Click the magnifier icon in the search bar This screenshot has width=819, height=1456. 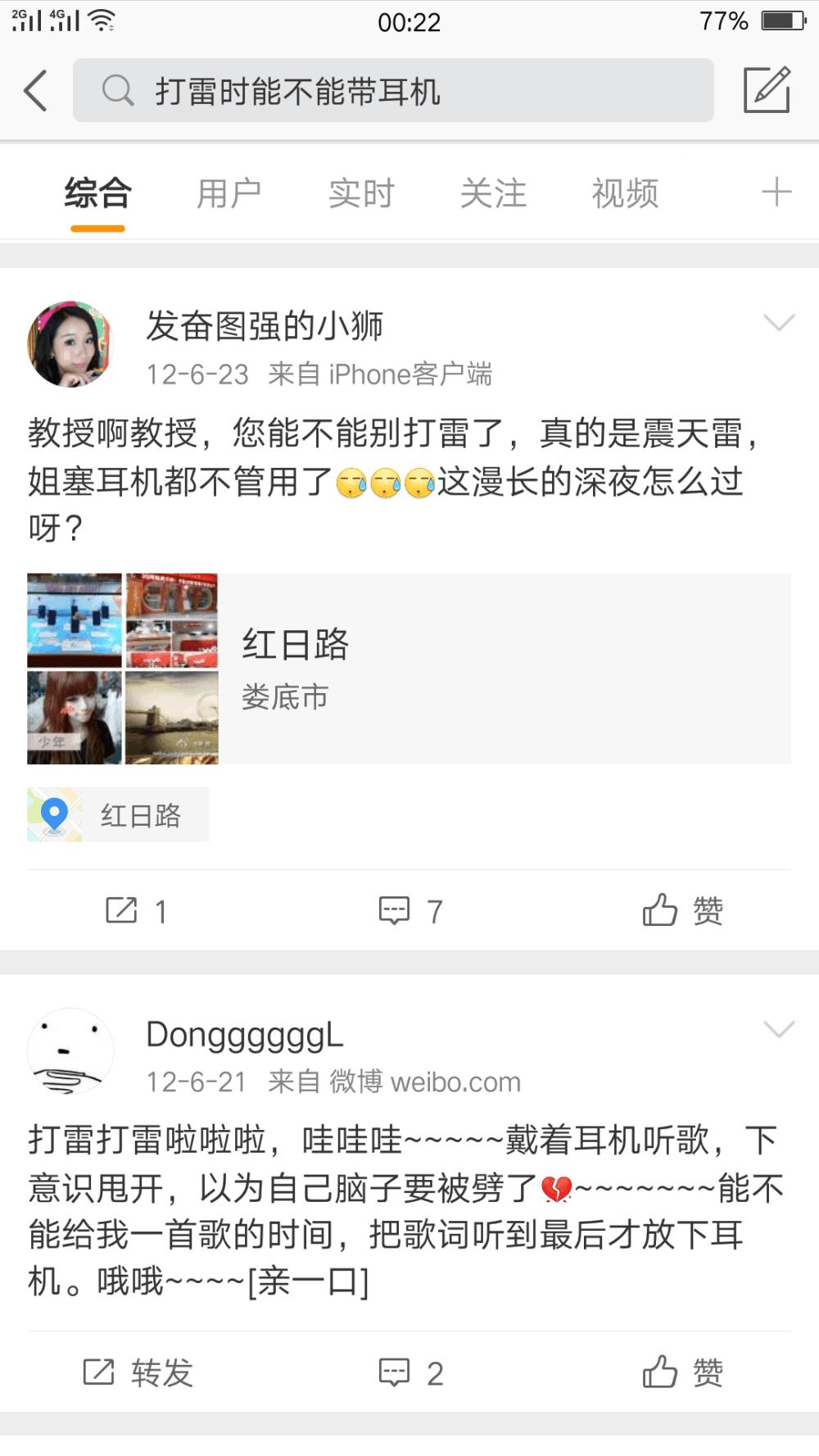[120, 90]
